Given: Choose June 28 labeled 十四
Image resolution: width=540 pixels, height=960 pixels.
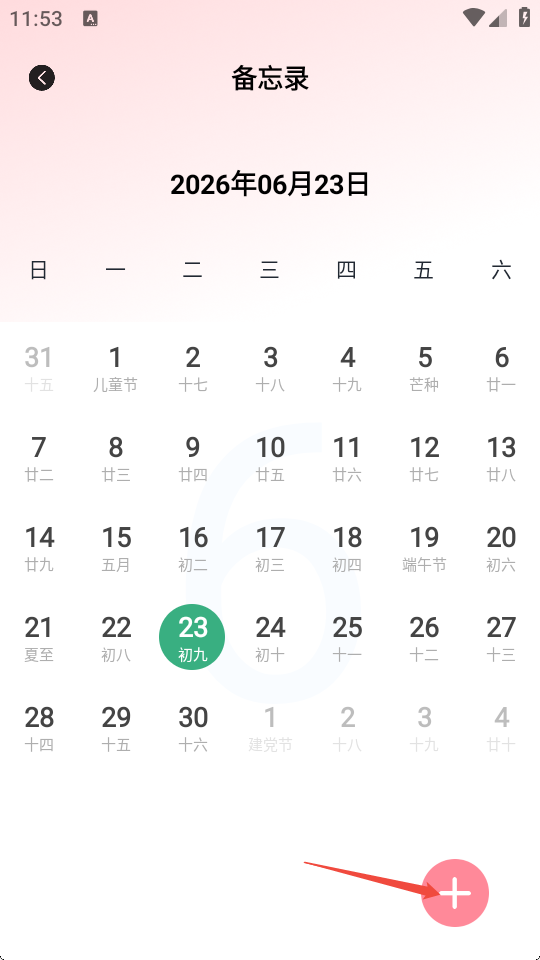Looking at the screenshot, I should point(39,727).
